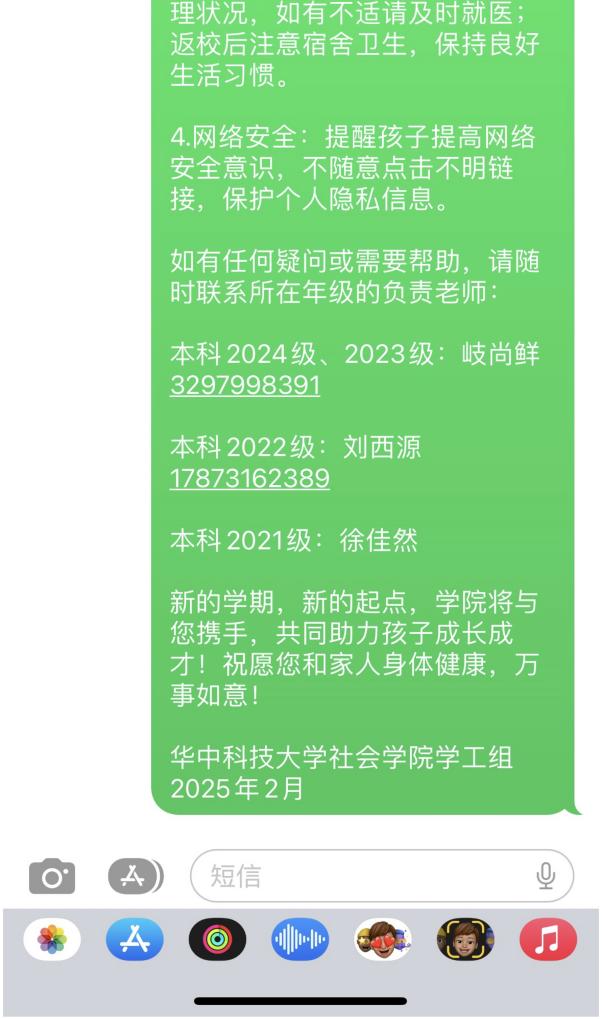The height and width of the screenshot is (1019, 602).
Task: Open the Memoji stickers app with heart eyes
Action: tap(383, 940)
